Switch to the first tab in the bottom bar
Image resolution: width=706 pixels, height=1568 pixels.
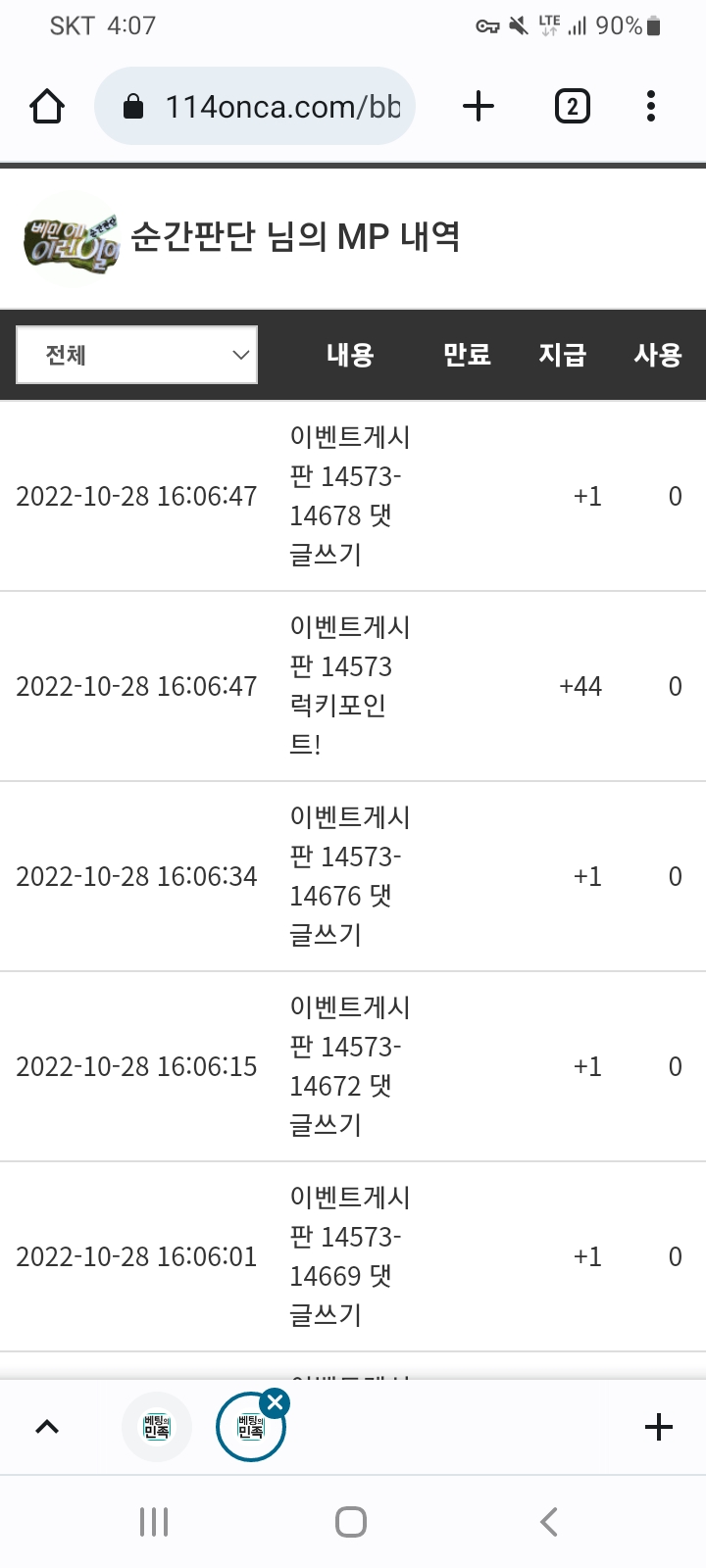[x=157, y=1427]
